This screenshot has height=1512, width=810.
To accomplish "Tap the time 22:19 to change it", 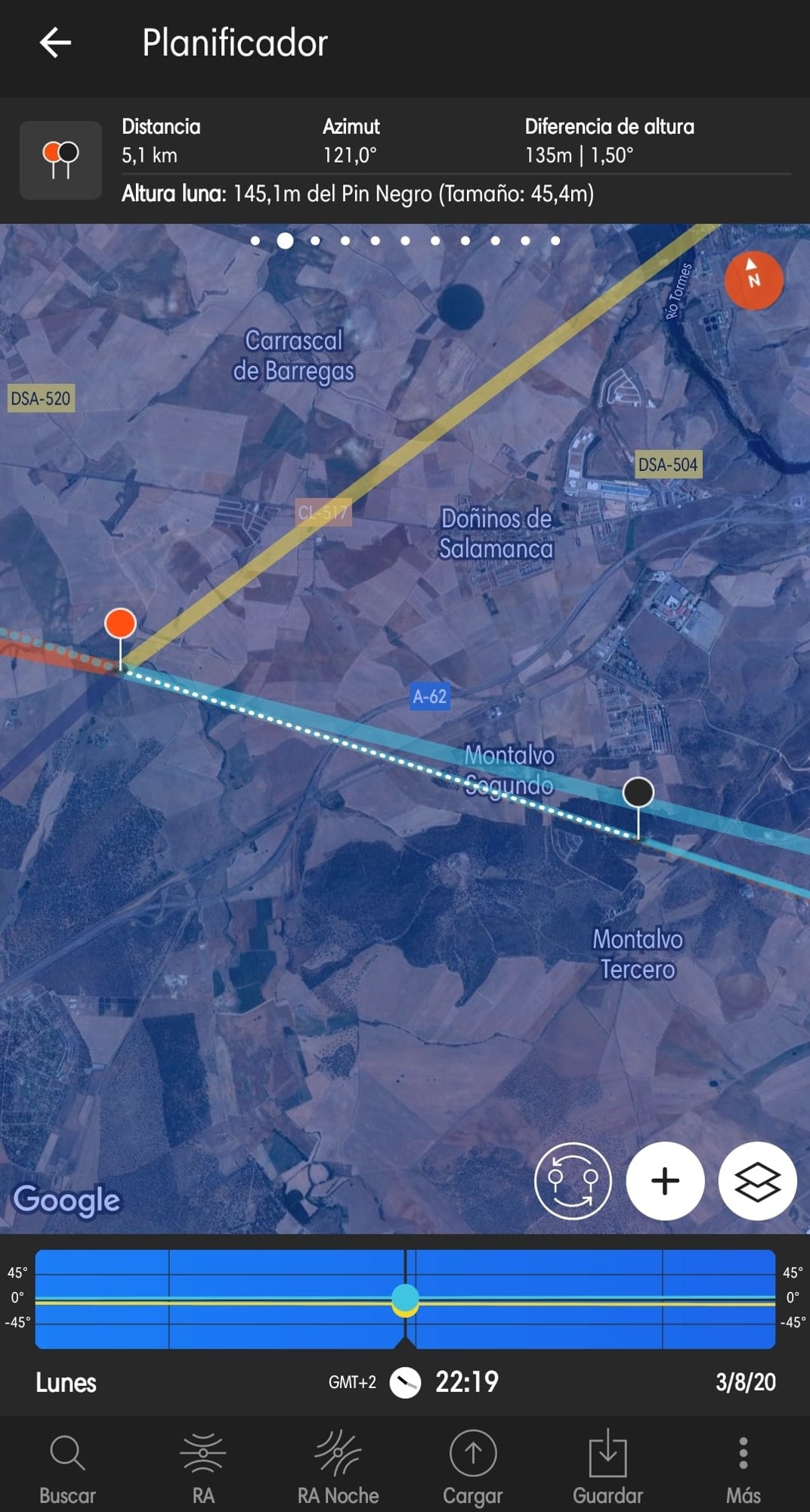I will [466, 1382].
